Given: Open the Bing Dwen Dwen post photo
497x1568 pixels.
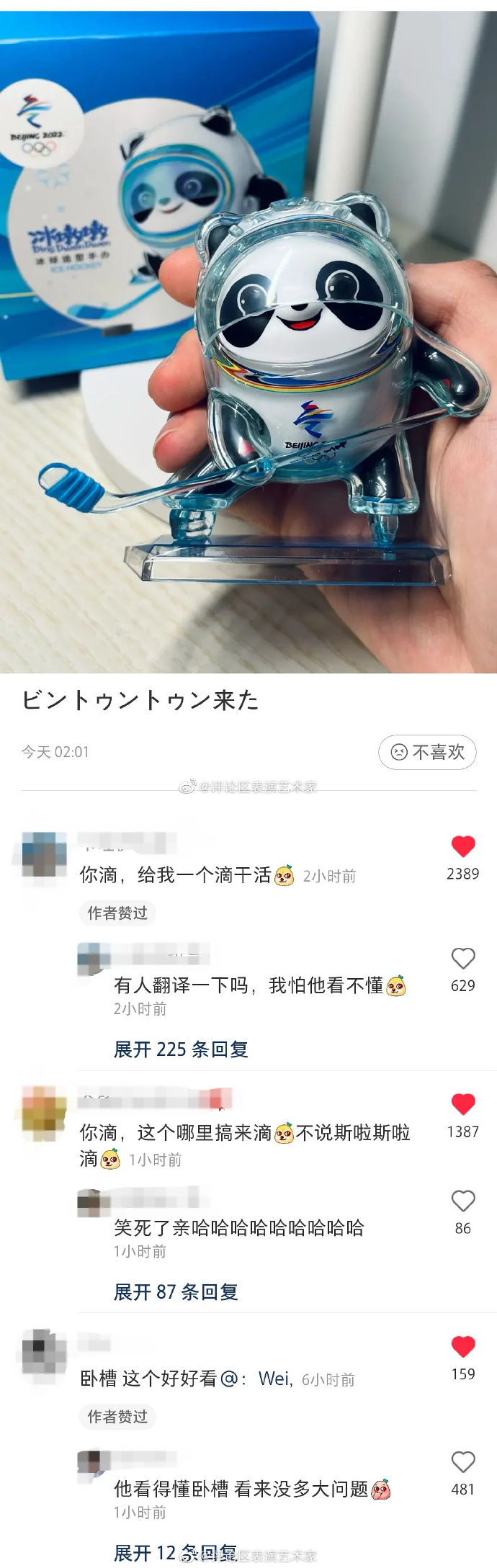Looking at the screenshot, I should 248,342.
